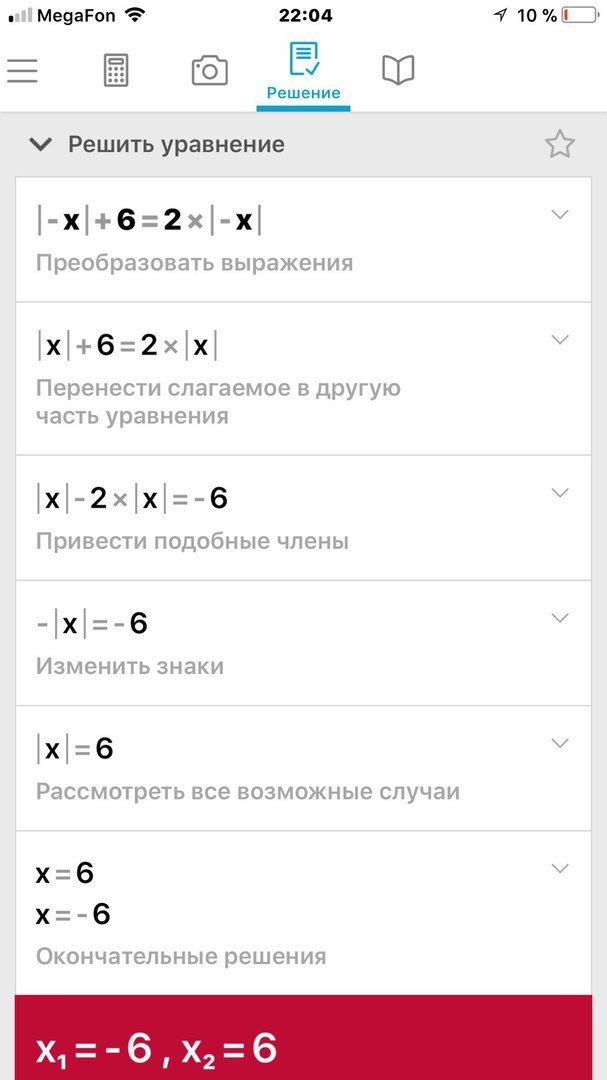Select the Решение tab
This screenshot has width=607, height=1080.
pyautogui.click(x=303, y=71)
